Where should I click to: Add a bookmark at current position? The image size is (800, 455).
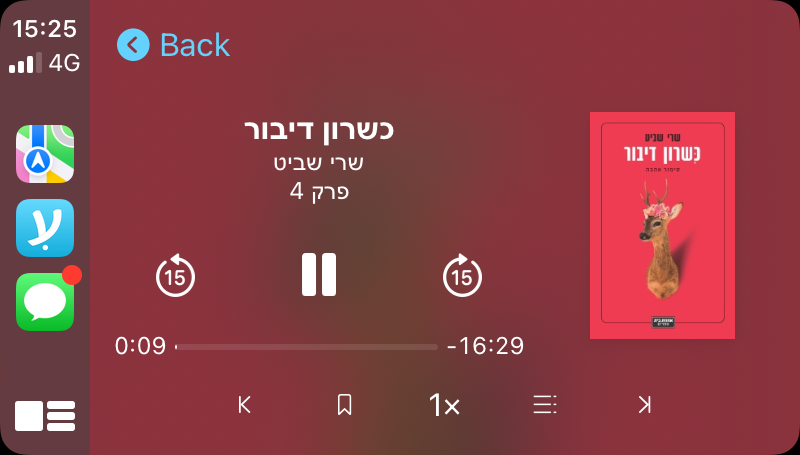pyautogui.click(x=344, y=405)
